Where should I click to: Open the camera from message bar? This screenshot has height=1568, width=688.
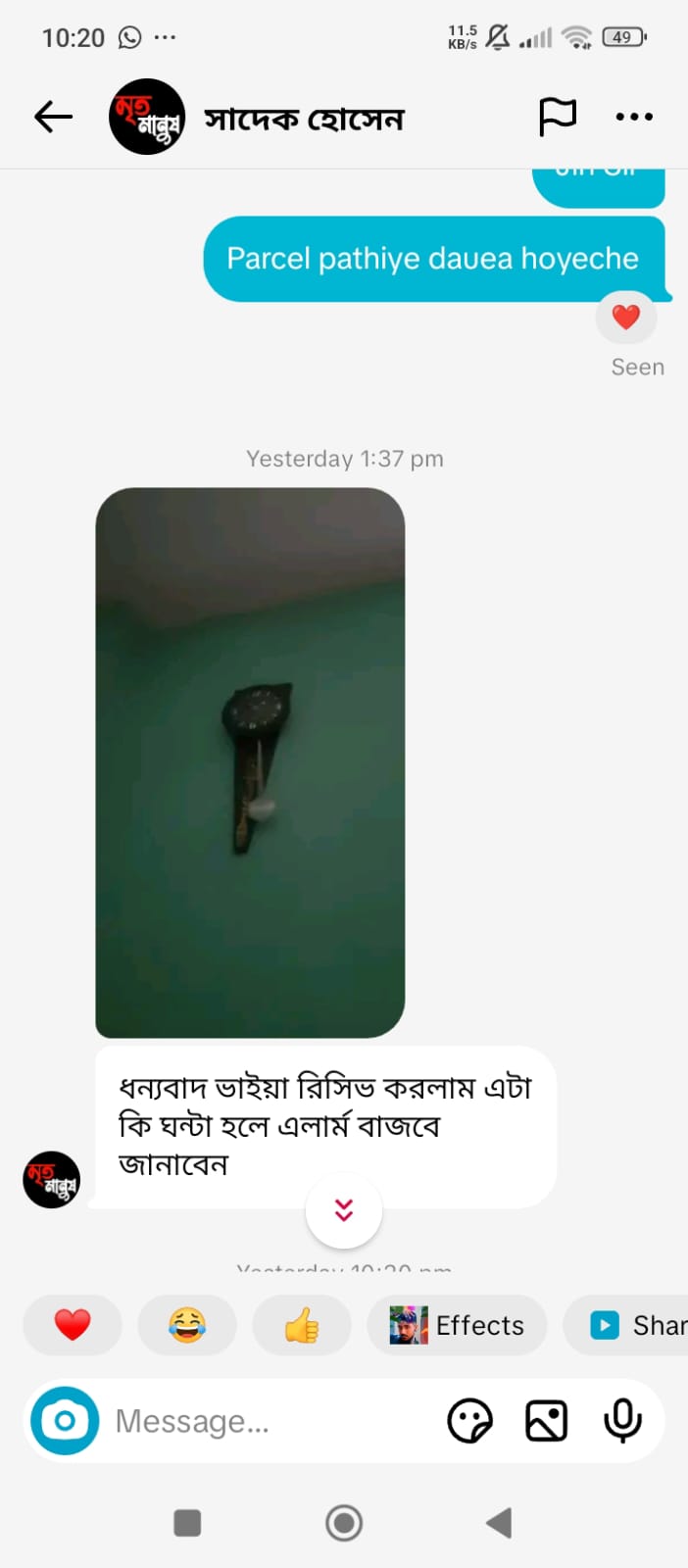[x=65, y=1421]
